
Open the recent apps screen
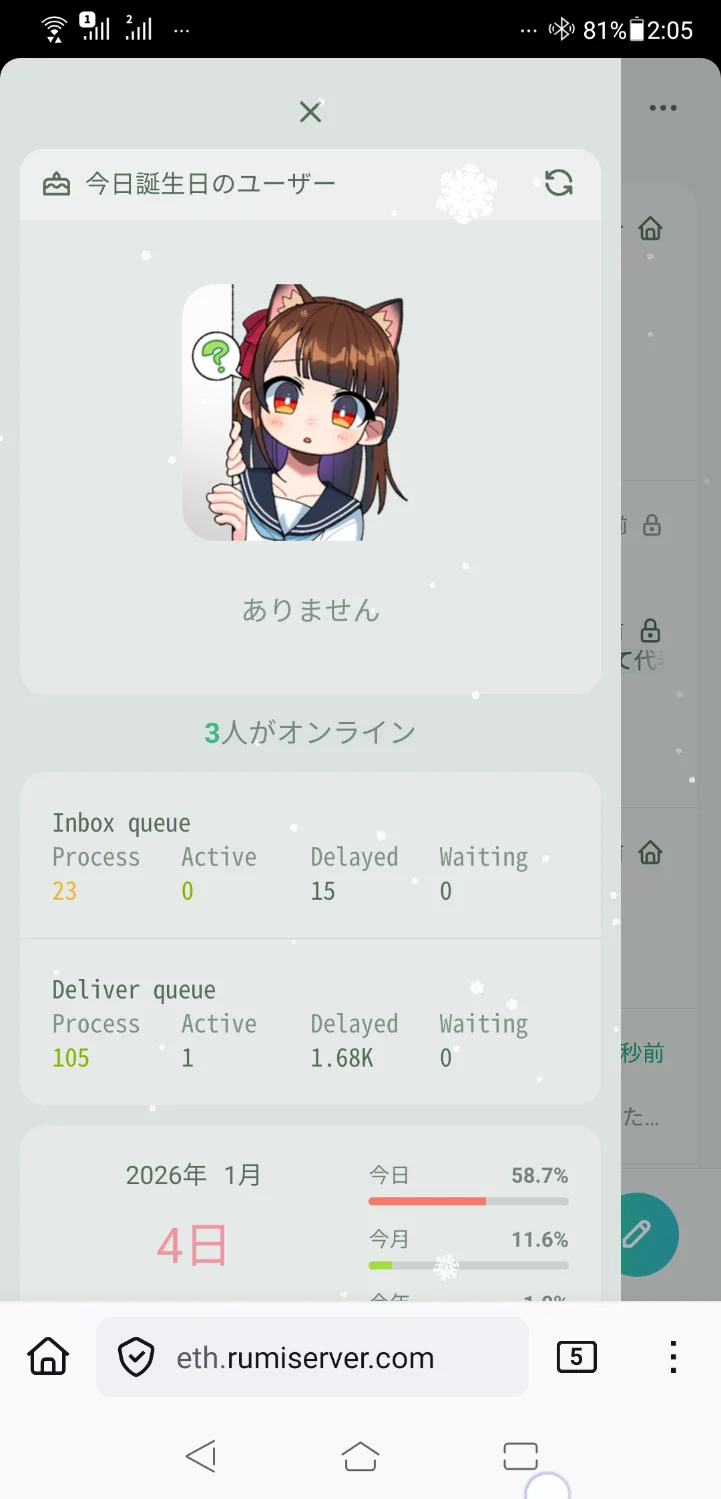[520, 1456]
